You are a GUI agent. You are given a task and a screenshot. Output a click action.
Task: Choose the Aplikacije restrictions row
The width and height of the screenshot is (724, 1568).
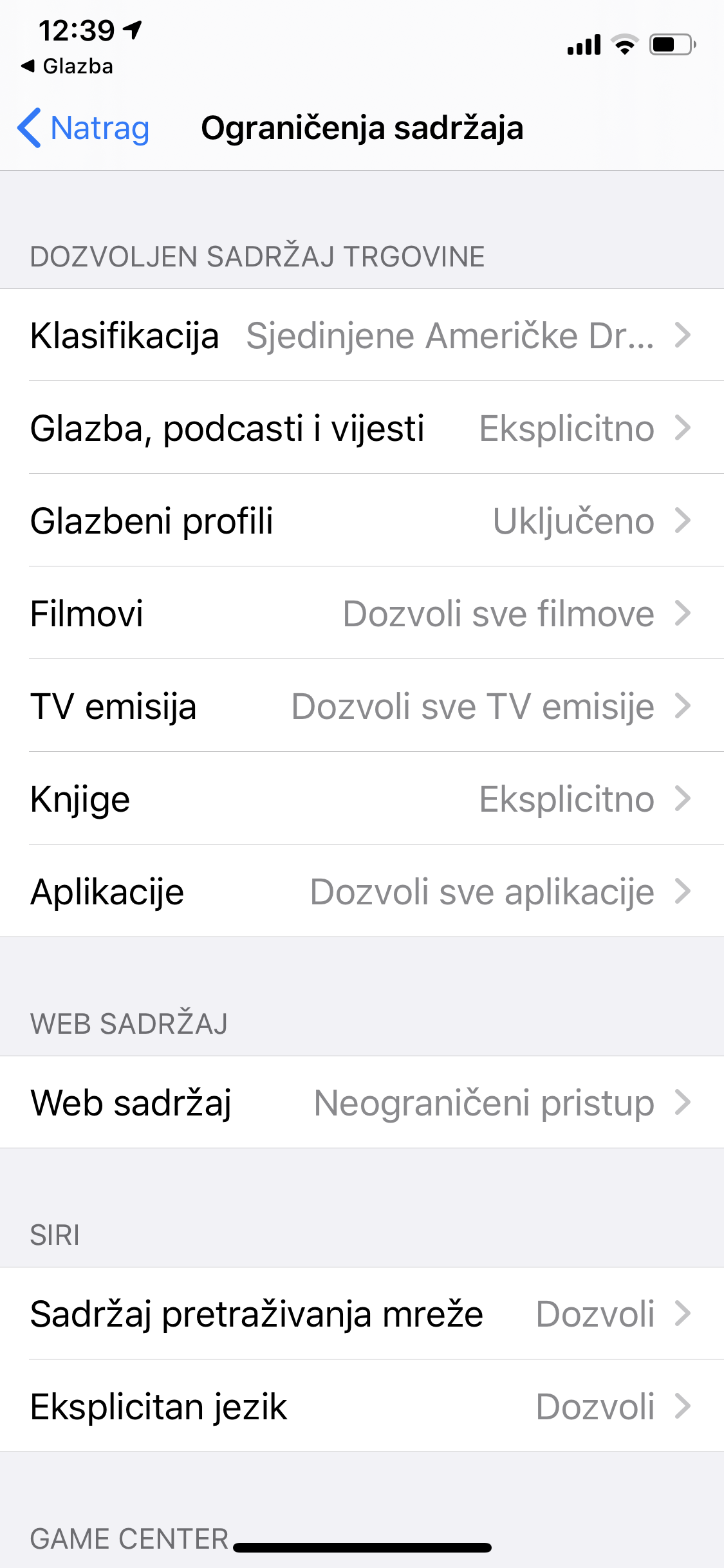click(362, 891)
